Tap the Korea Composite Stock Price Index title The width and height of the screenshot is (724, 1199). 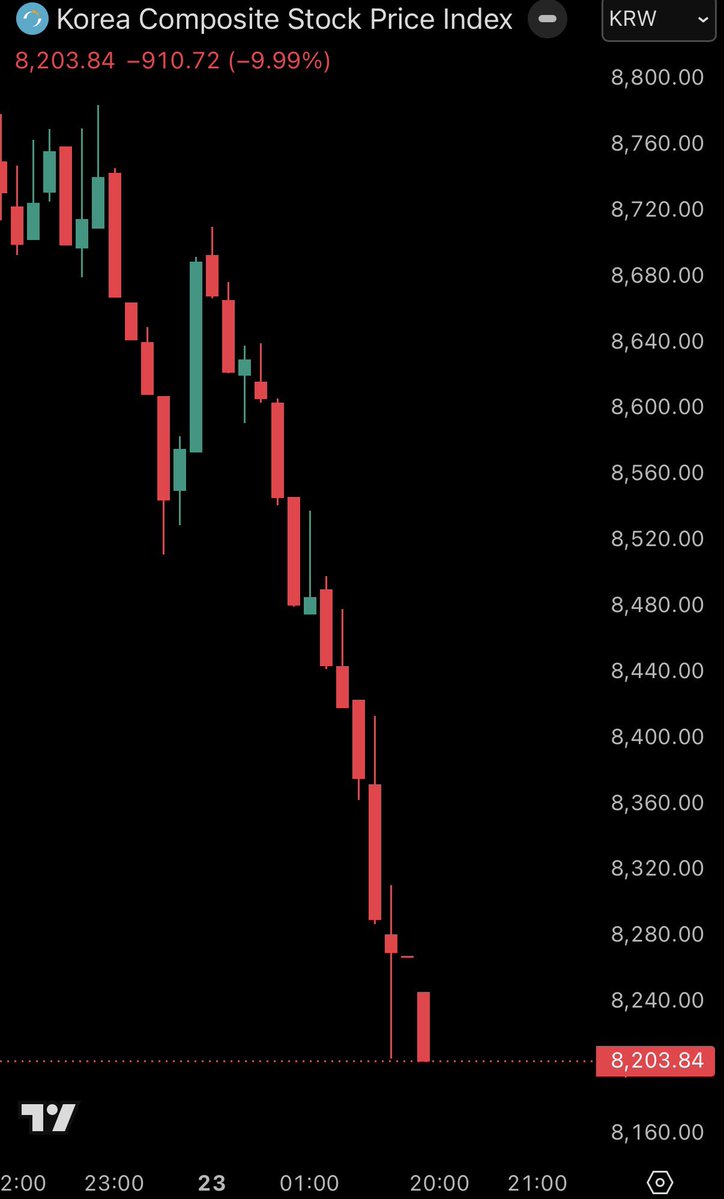[284, 20]
